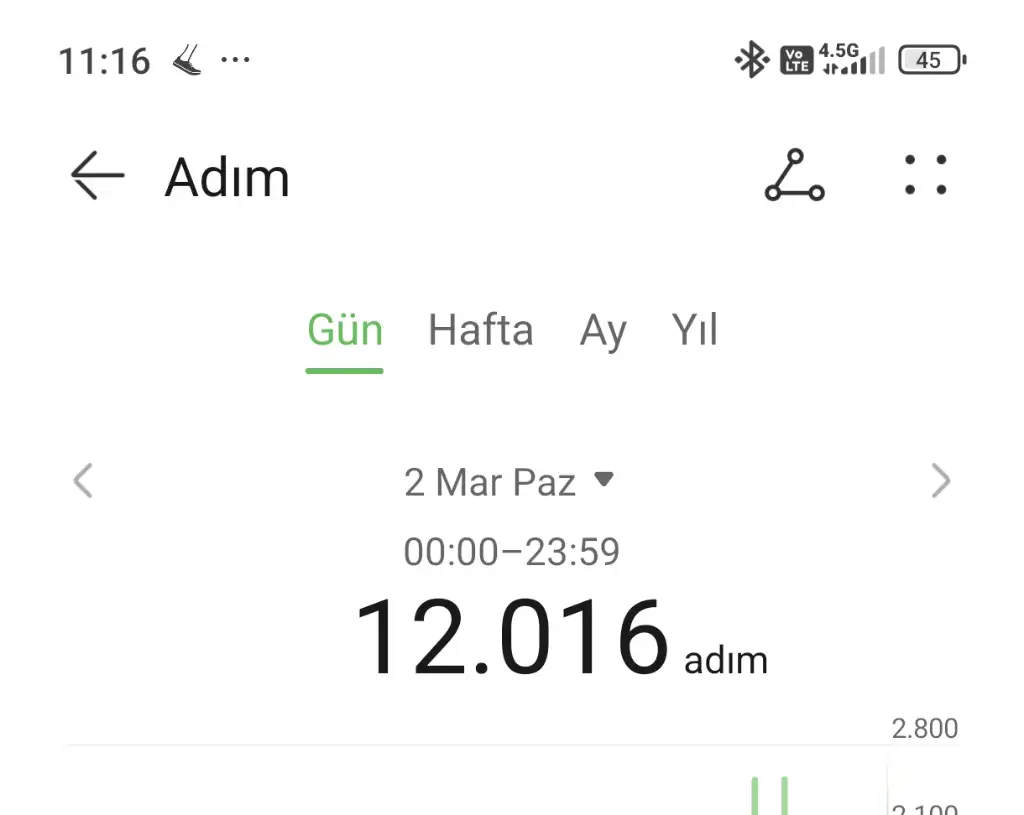
Task: Select the Gün tab
Action: (345, 331)
